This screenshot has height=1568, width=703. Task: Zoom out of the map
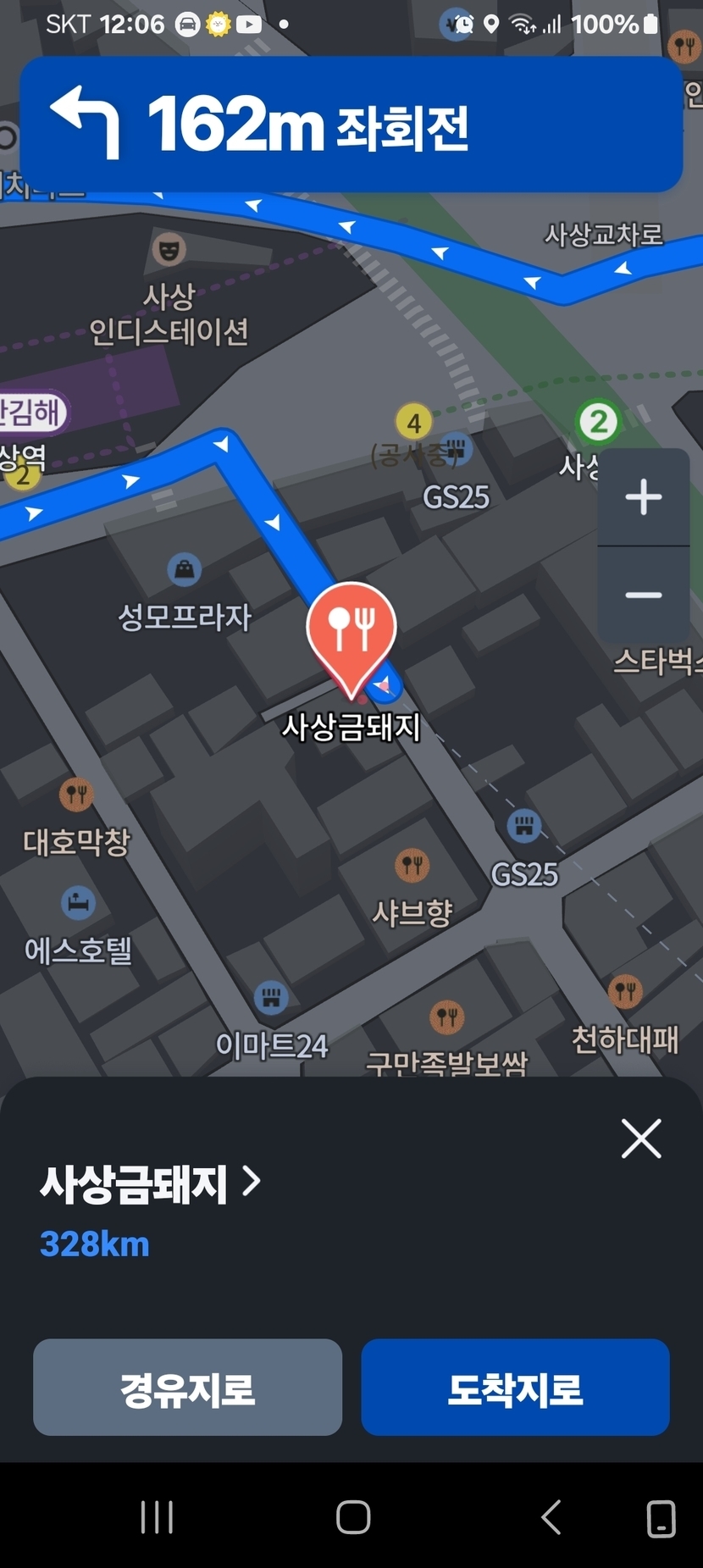(x=644, y=595)
